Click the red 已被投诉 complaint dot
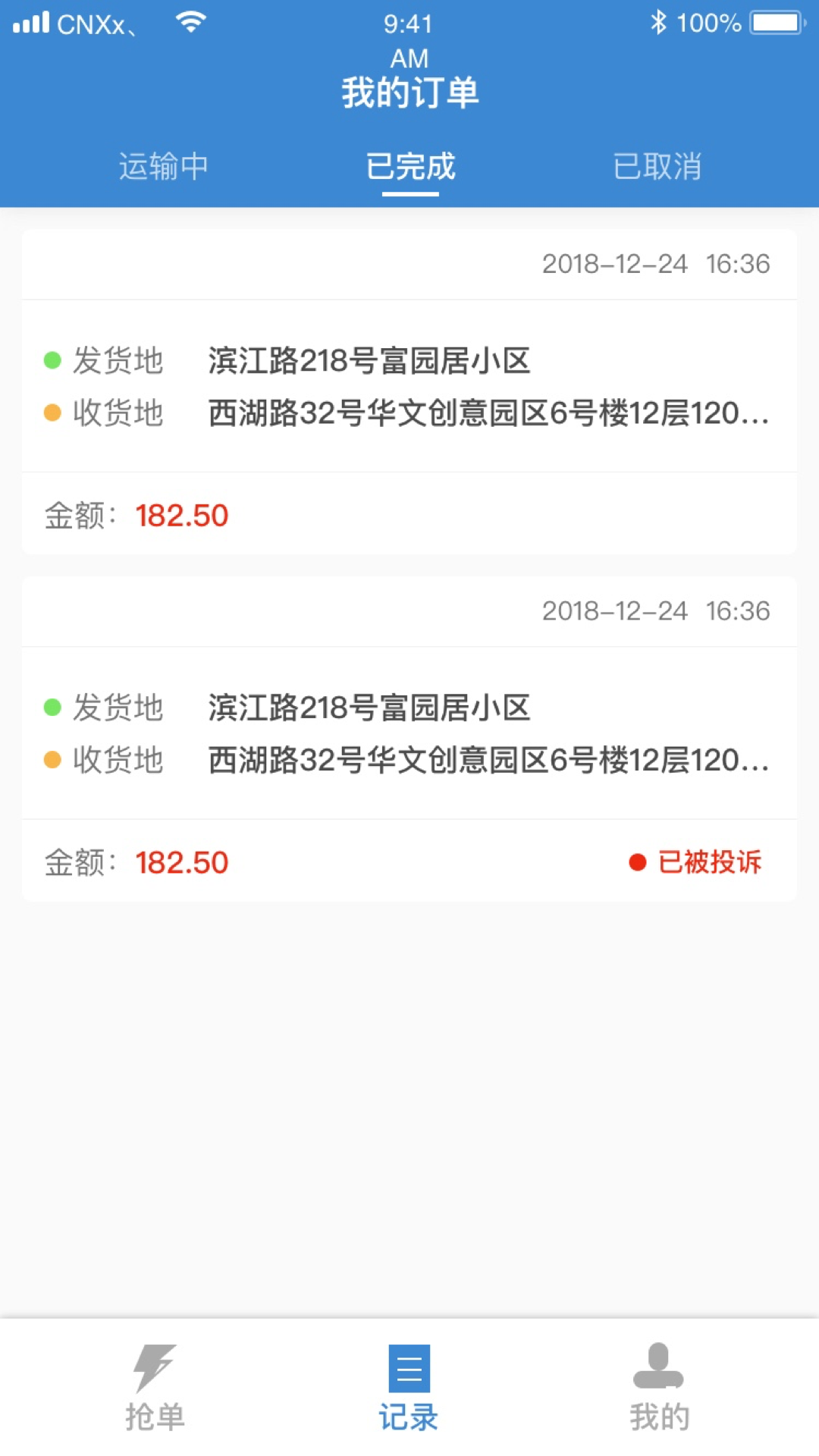 point(637,861)
